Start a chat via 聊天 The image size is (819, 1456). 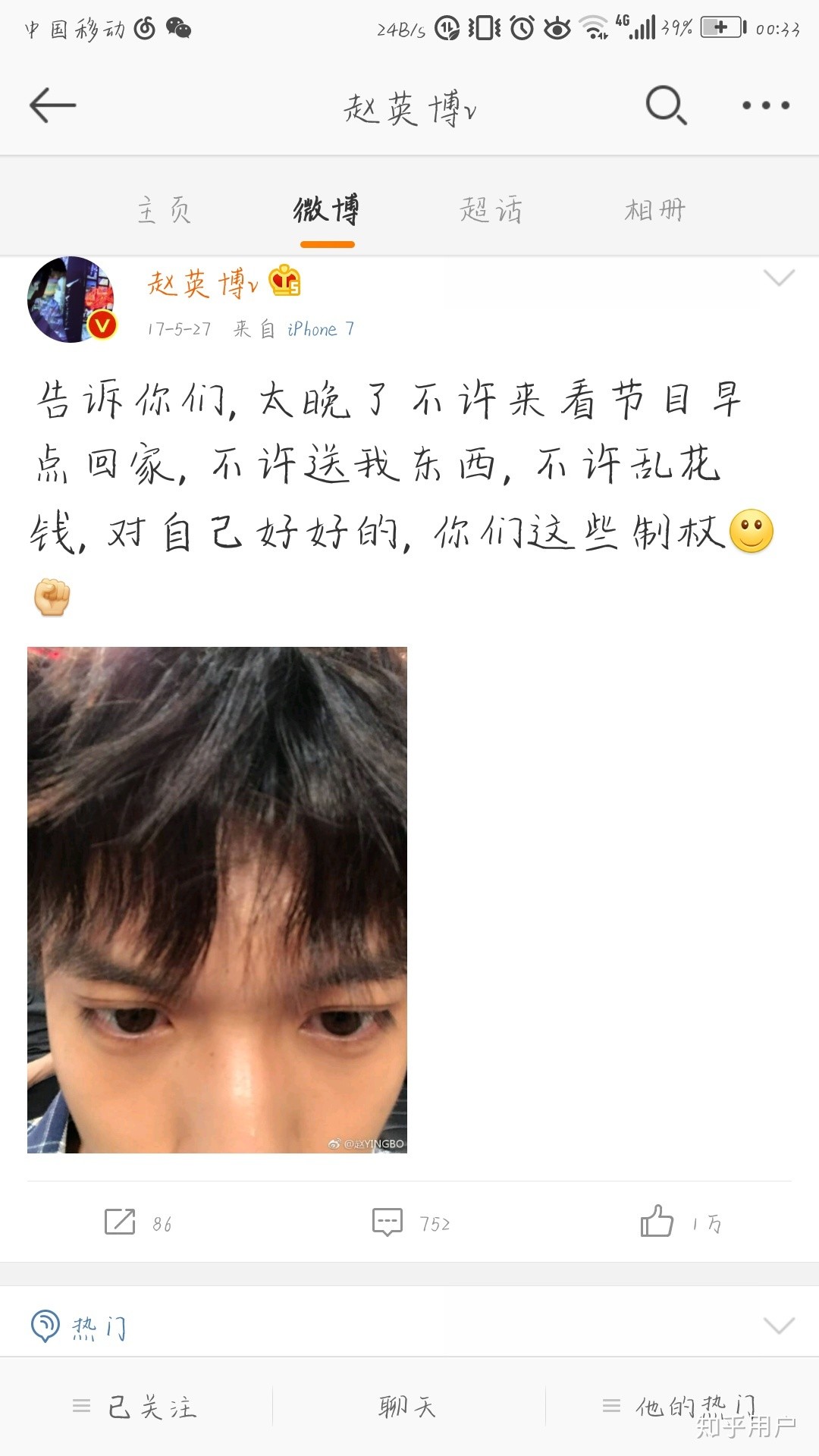pos(408,1407)
